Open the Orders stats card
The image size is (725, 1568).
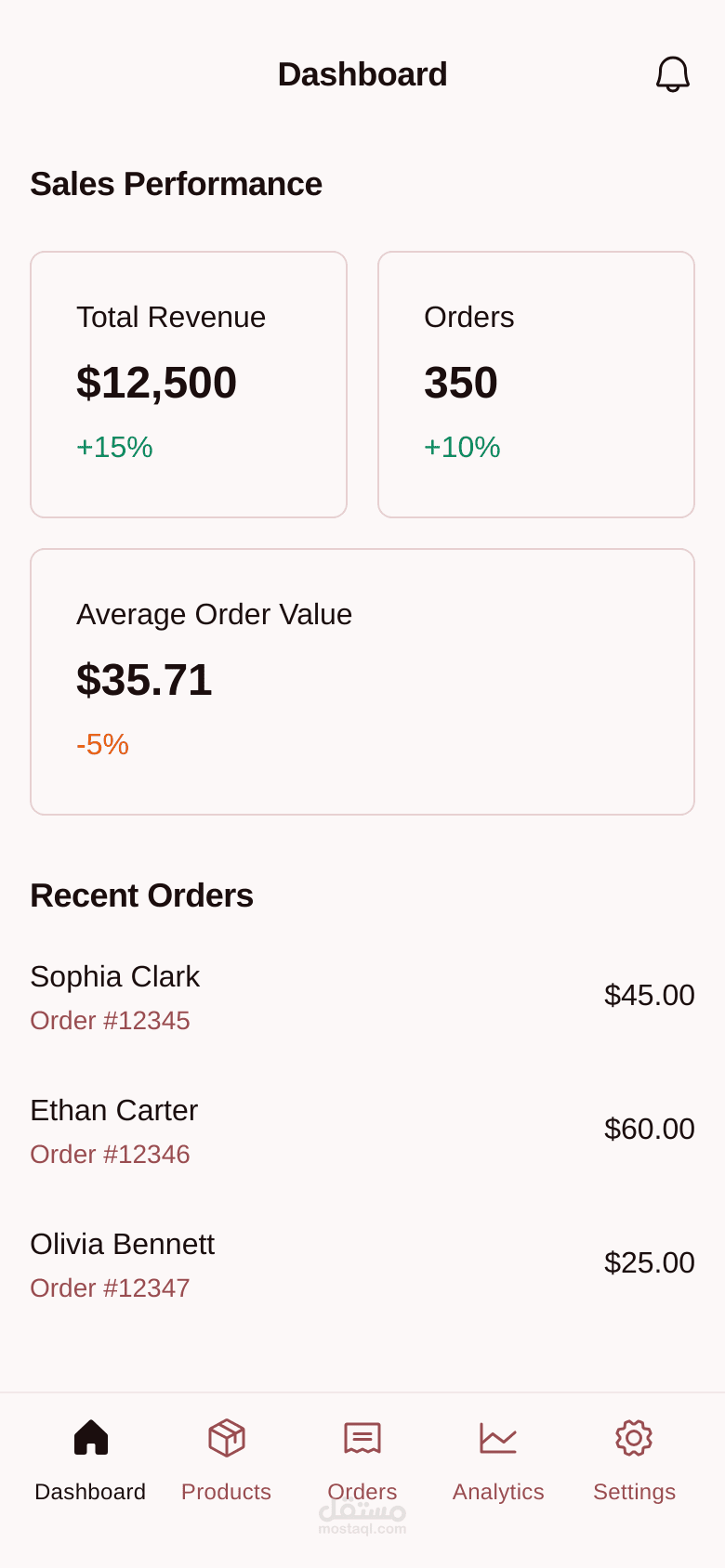pos(536,385)
